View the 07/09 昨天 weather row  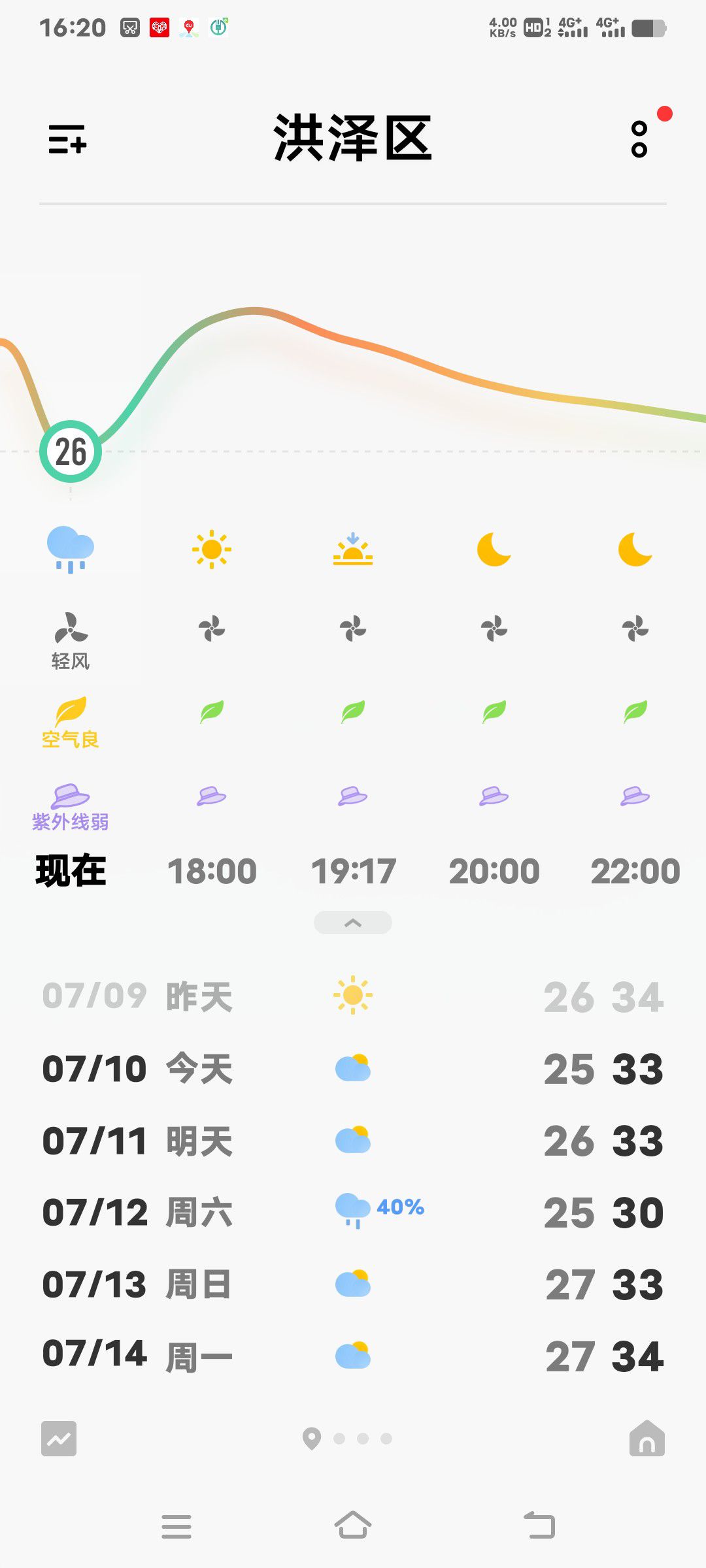(353, 997)
